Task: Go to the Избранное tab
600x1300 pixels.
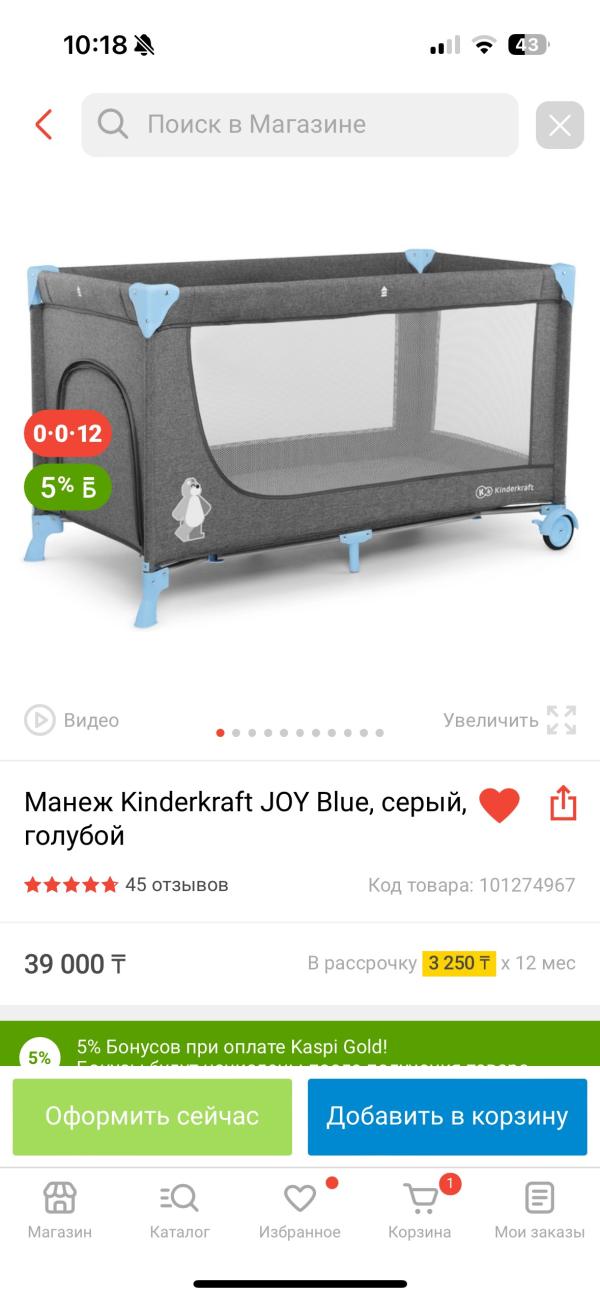Action: (300, 1210)
